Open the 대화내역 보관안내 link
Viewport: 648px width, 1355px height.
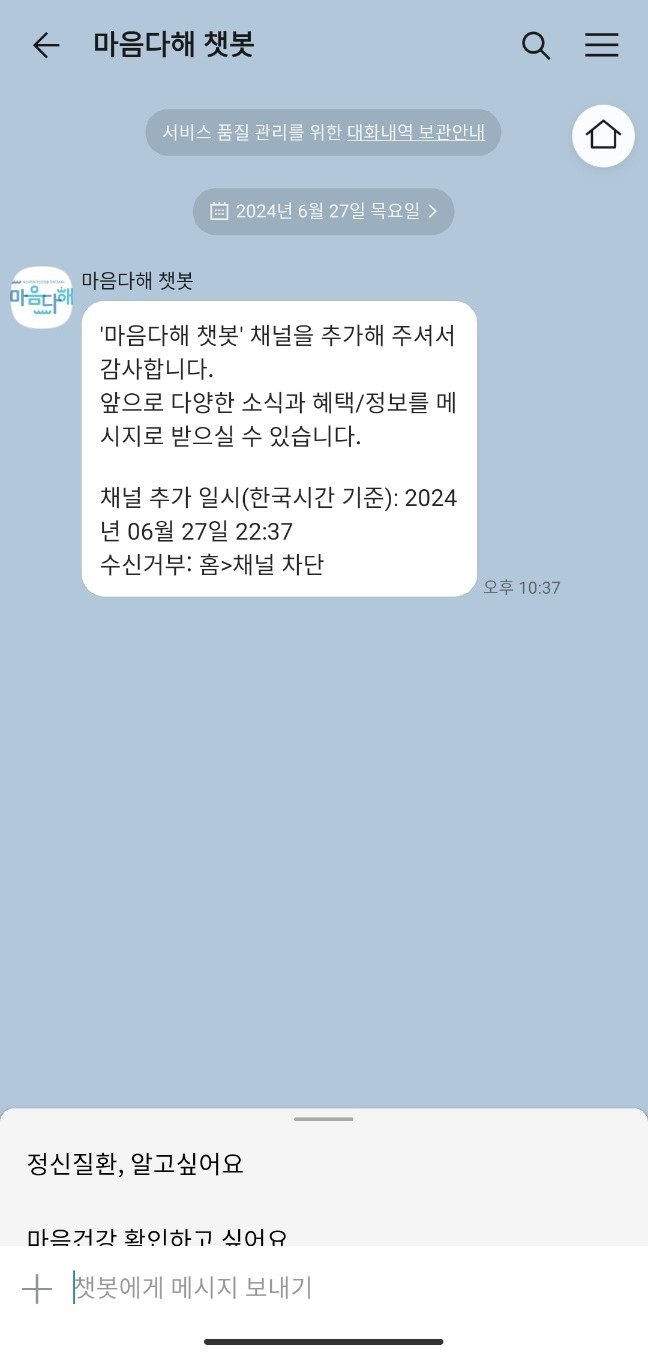click(415, 132)
